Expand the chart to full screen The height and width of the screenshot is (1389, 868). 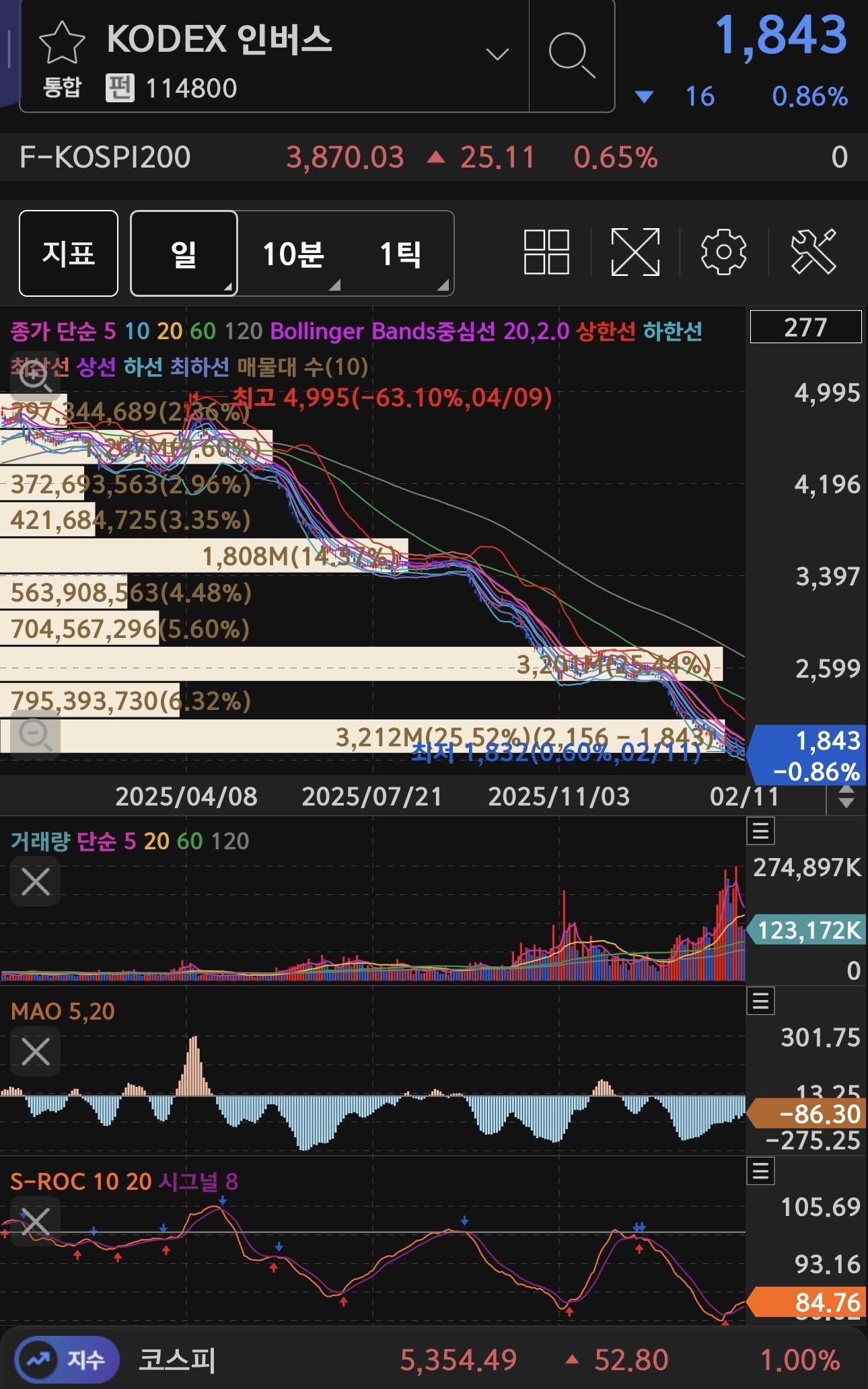coord(635,252)
